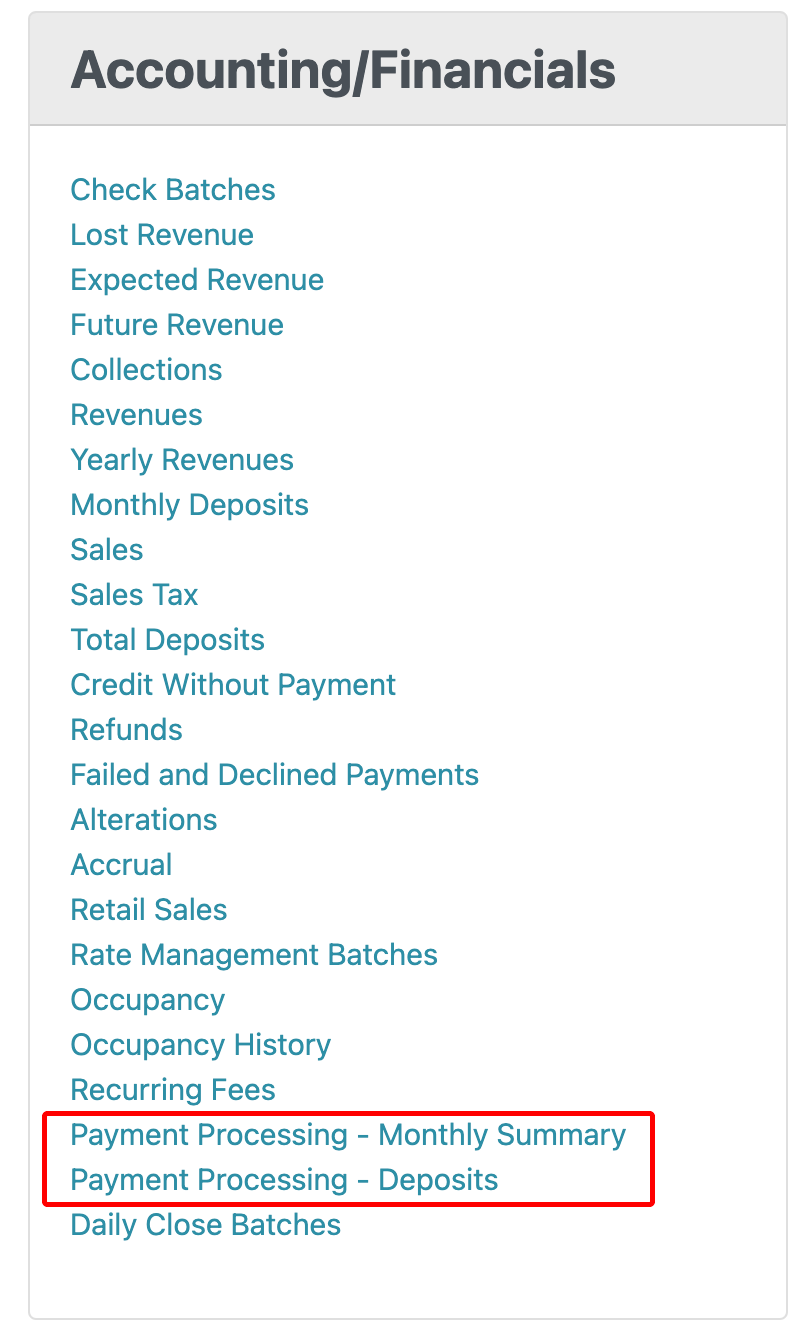This screenshot has width=804, height=1338.
Task: Open Credit Without Payment
Action: click(x=233, y=685)
